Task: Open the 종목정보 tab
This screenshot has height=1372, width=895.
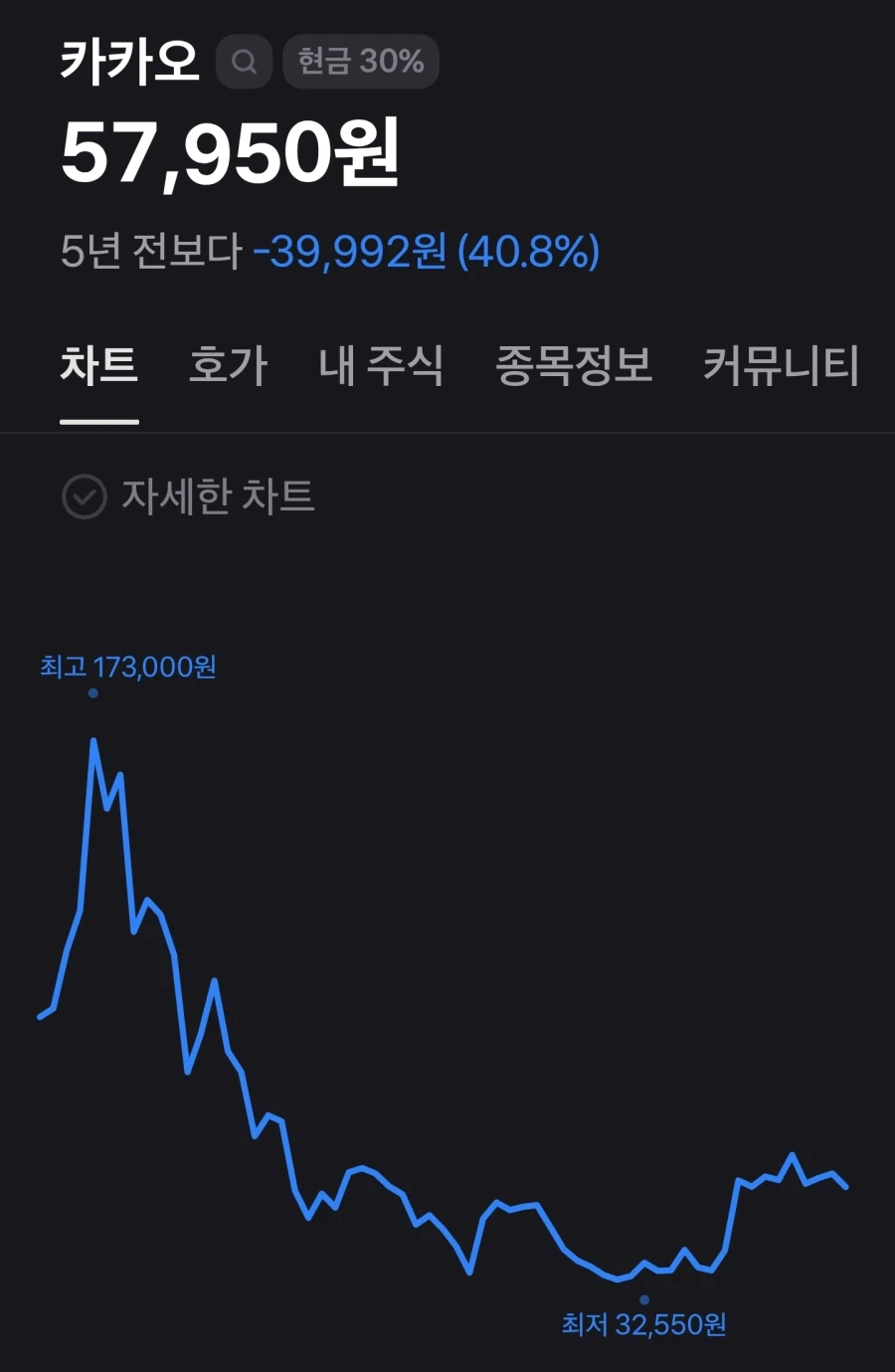Action: point(576,365)
